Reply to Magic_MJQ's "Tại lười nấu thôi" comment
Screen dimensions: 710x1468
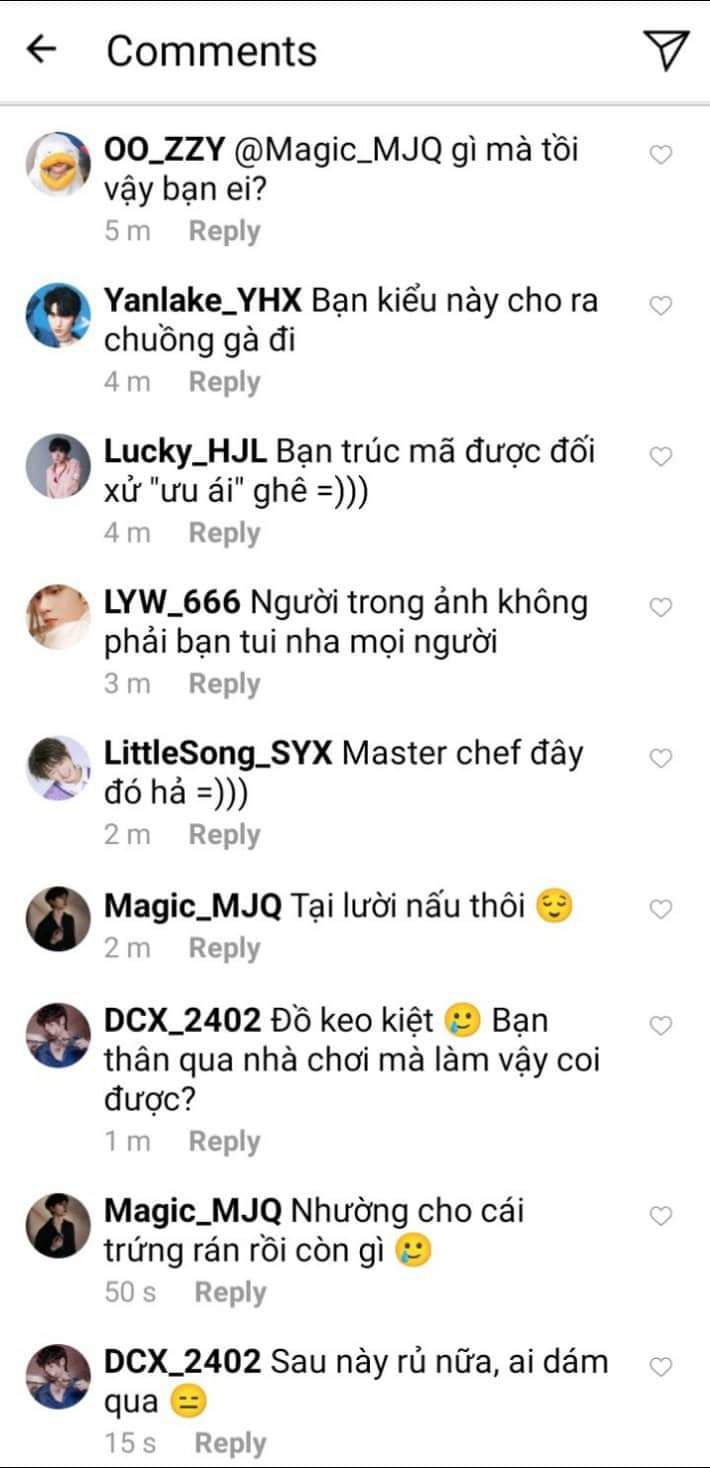[224, 948]
